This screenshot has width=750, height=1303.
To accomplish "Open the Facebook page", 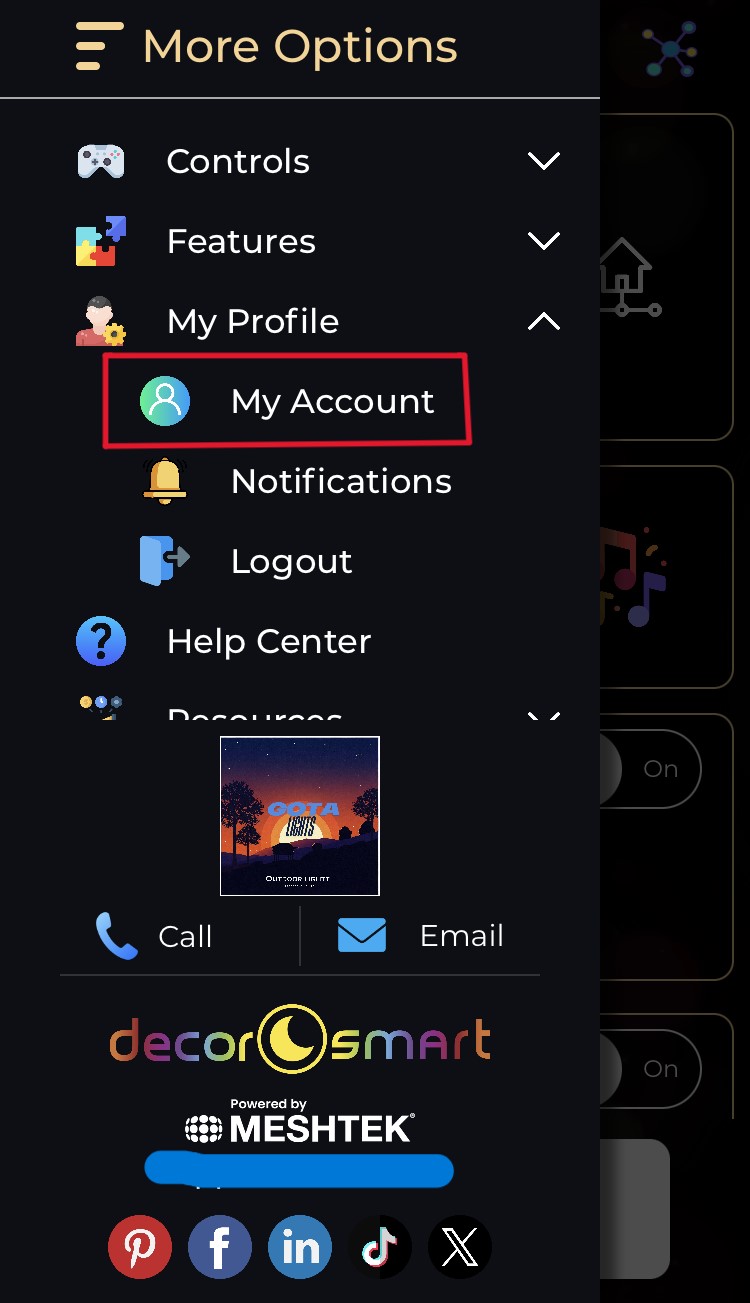I will tap(220, 1247).
